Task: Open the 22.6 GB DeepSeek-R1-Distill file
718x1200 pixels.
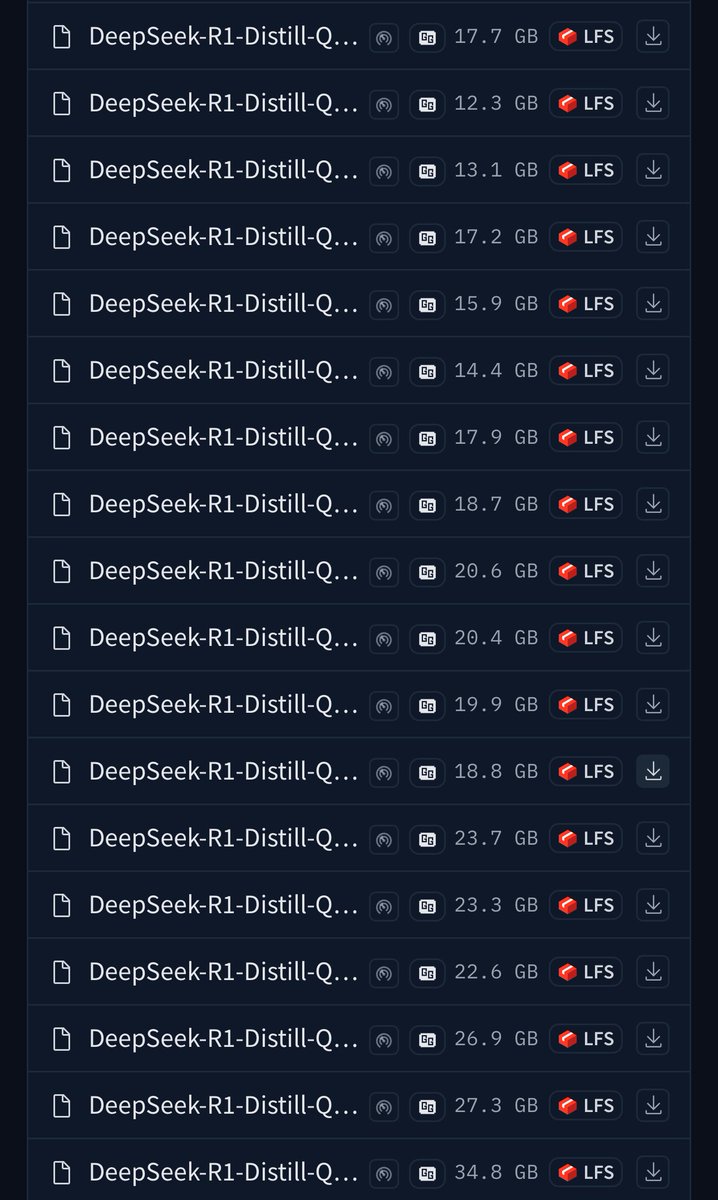Action: click(x=223, y=971)
